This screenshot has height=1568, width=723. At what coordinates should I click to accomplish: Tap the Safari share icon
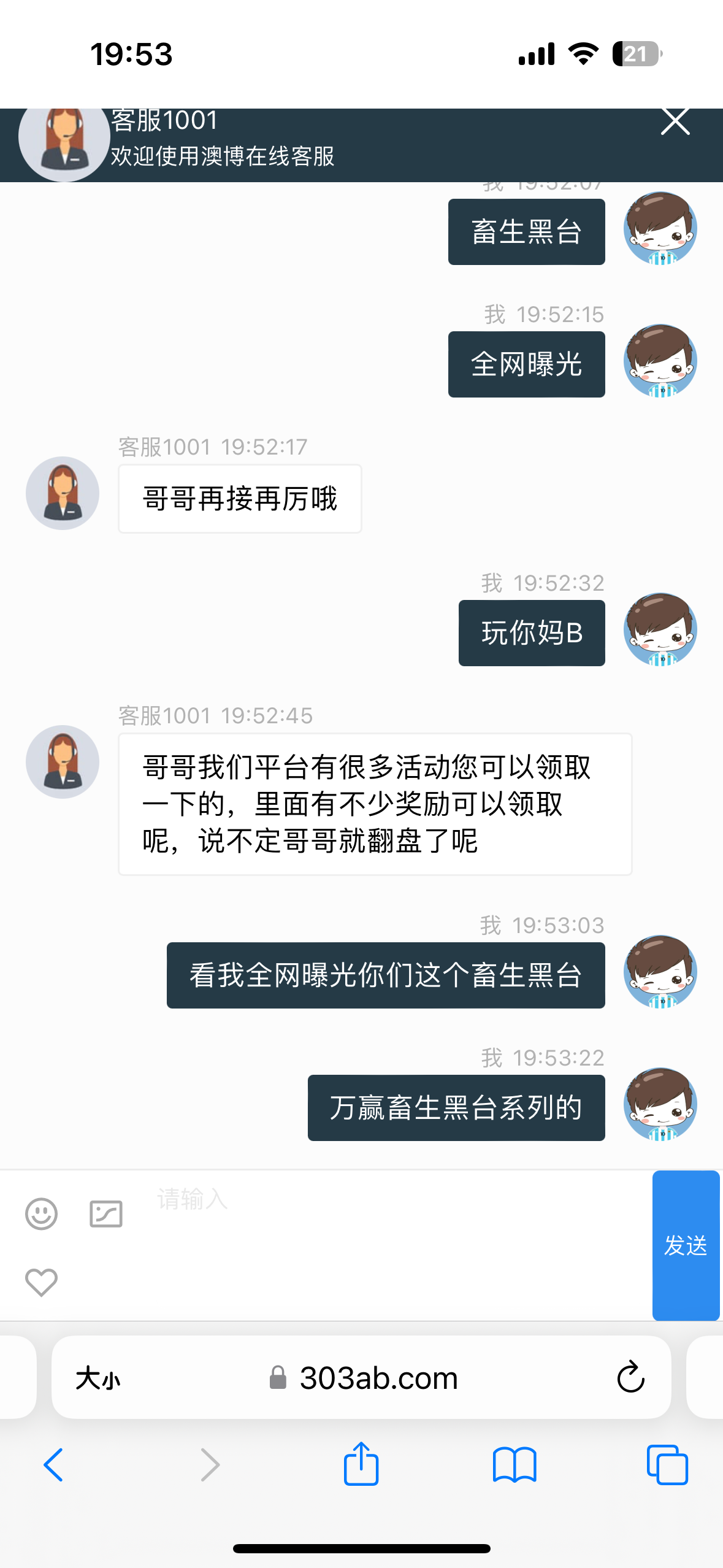361,1465
